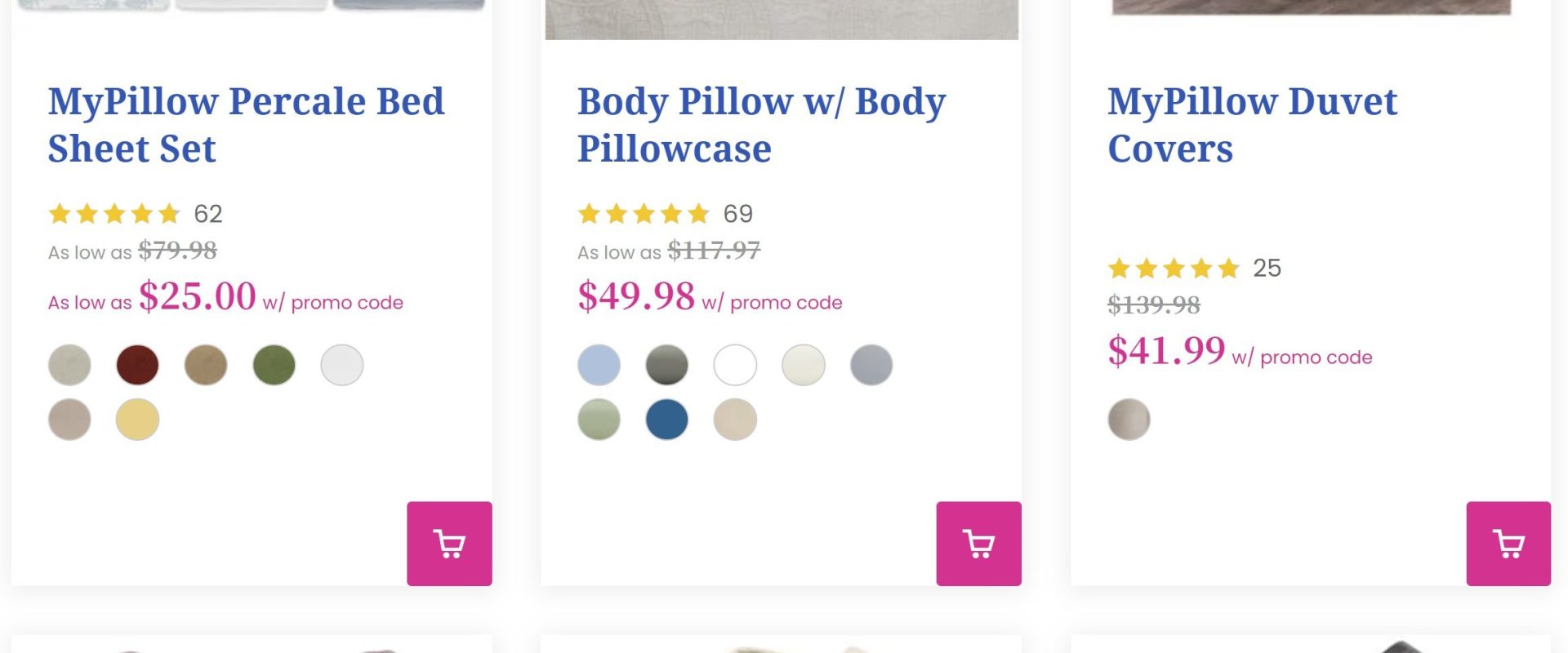This screenshot has width=1568, height=653.
Task: Pick tan swatch for Percale Sheet Set
Action: coord(206,365)
